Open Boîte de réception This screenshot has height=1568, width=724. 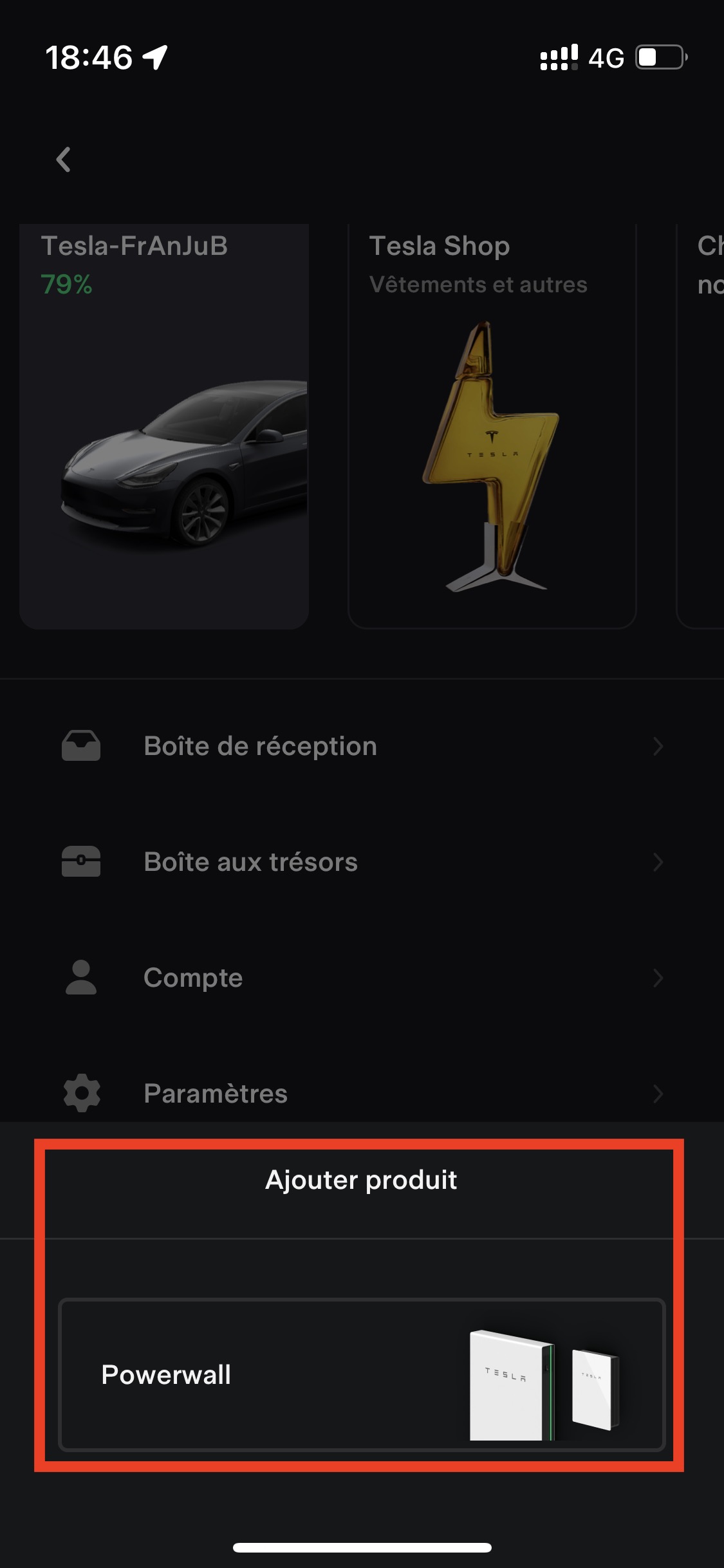coord(362,746)
